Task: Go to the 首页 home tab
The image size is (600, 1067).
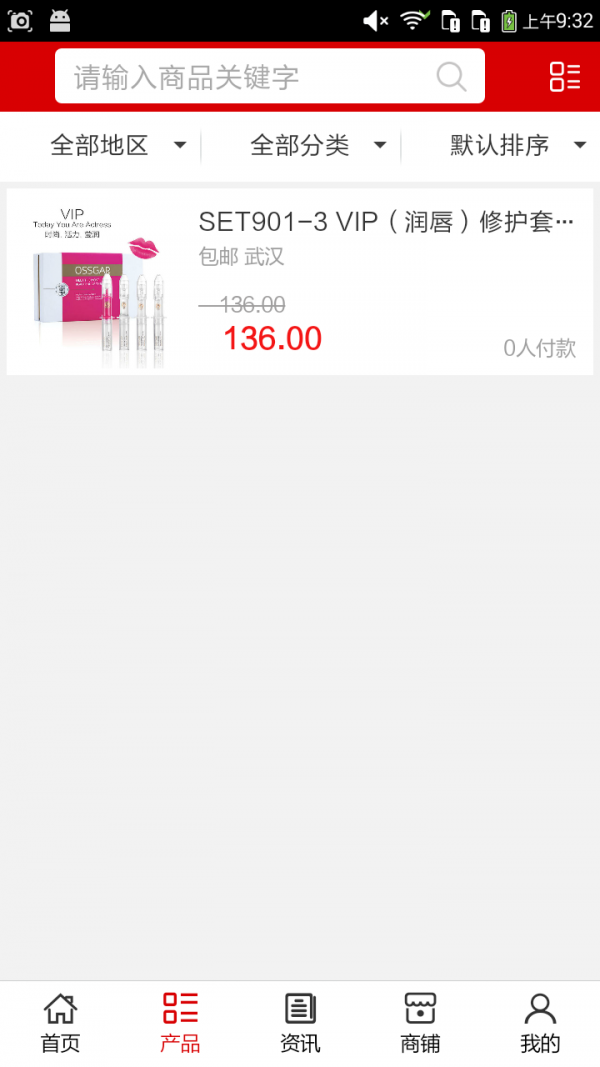Action: (60, 1023)
